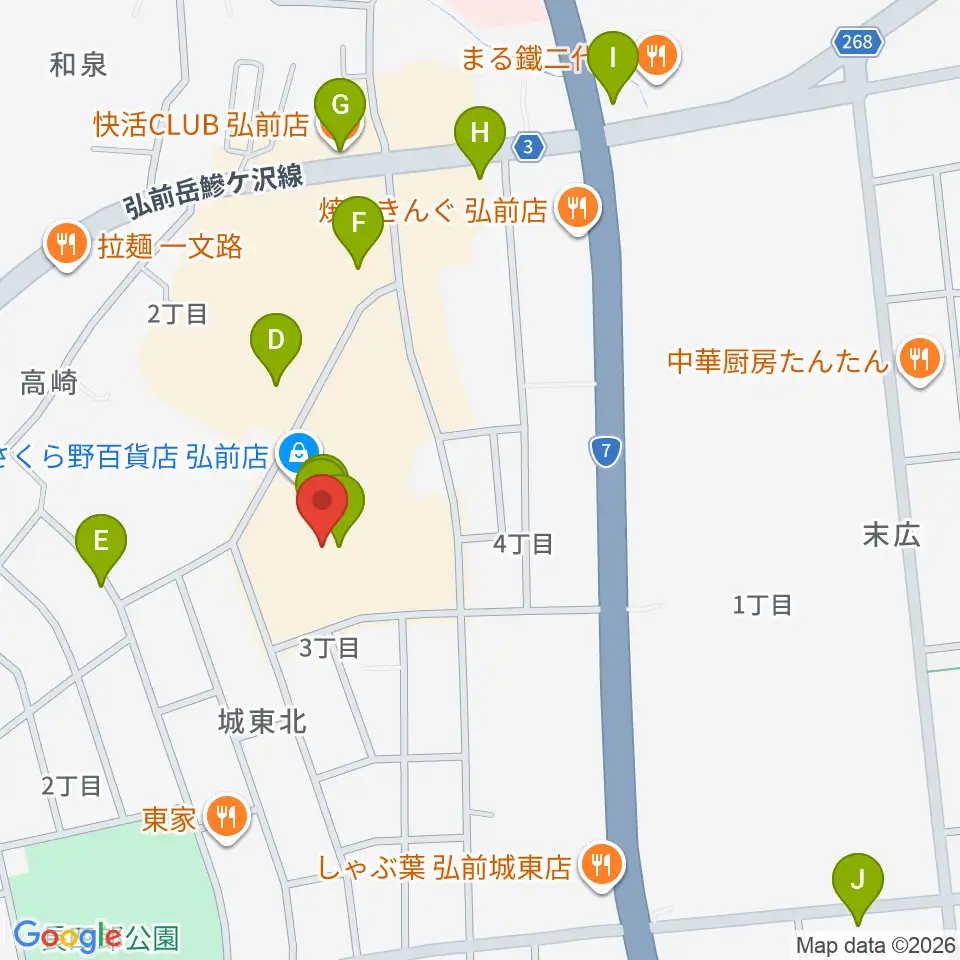Open green marker E
The height and width of the screenshot is (960, 960).
tap(101, 549)
